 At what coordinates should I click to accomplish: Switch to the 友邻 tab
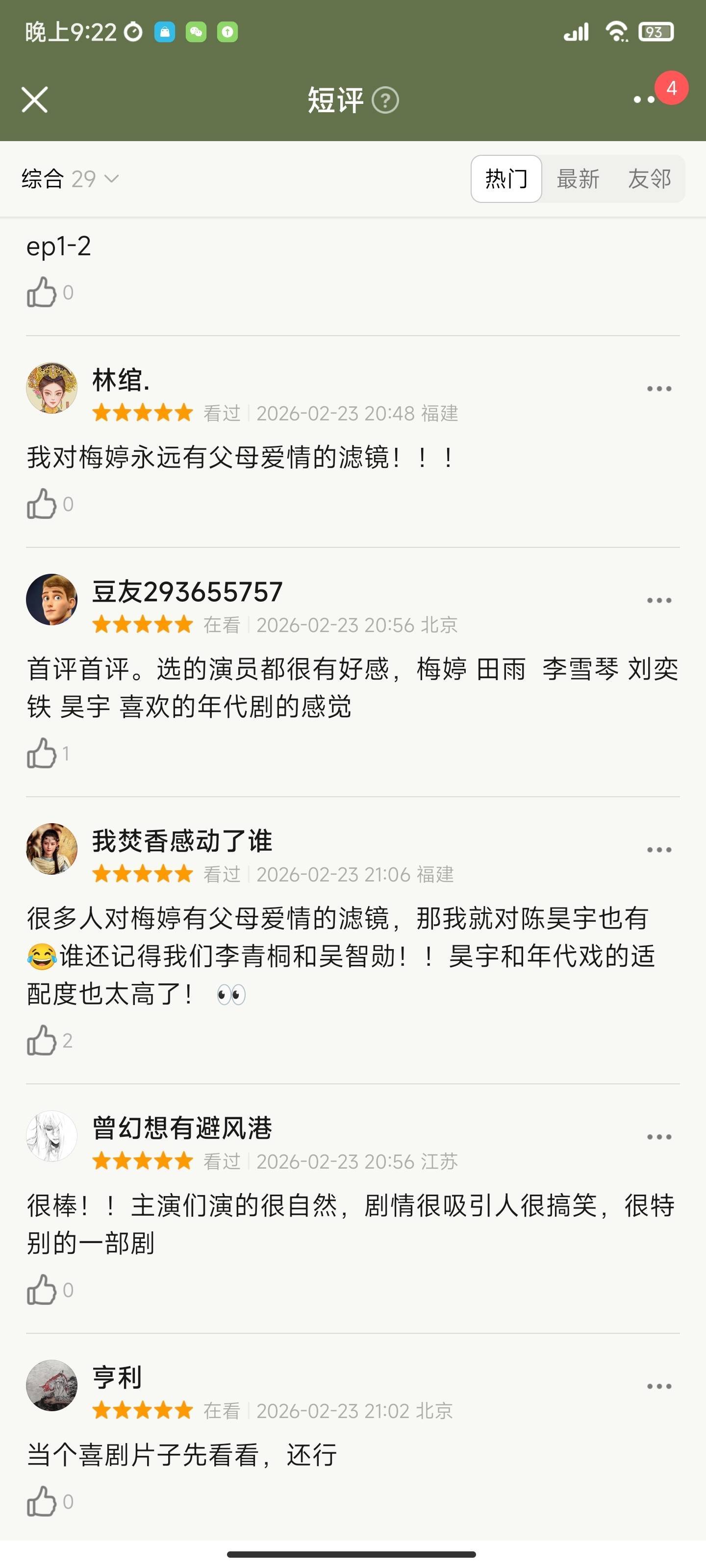click(x=649, y=179)
